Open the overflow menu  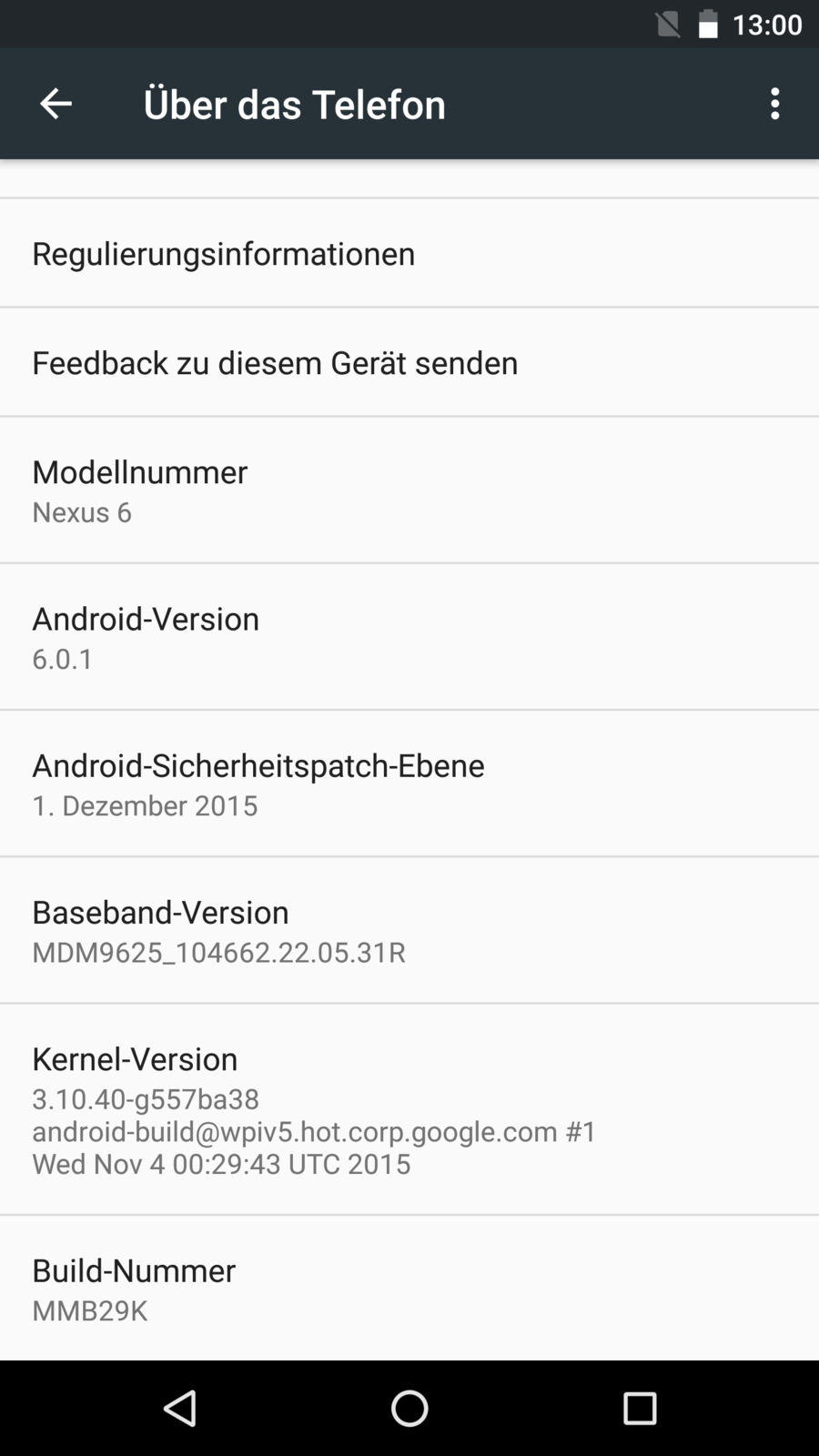coord(774,104)
